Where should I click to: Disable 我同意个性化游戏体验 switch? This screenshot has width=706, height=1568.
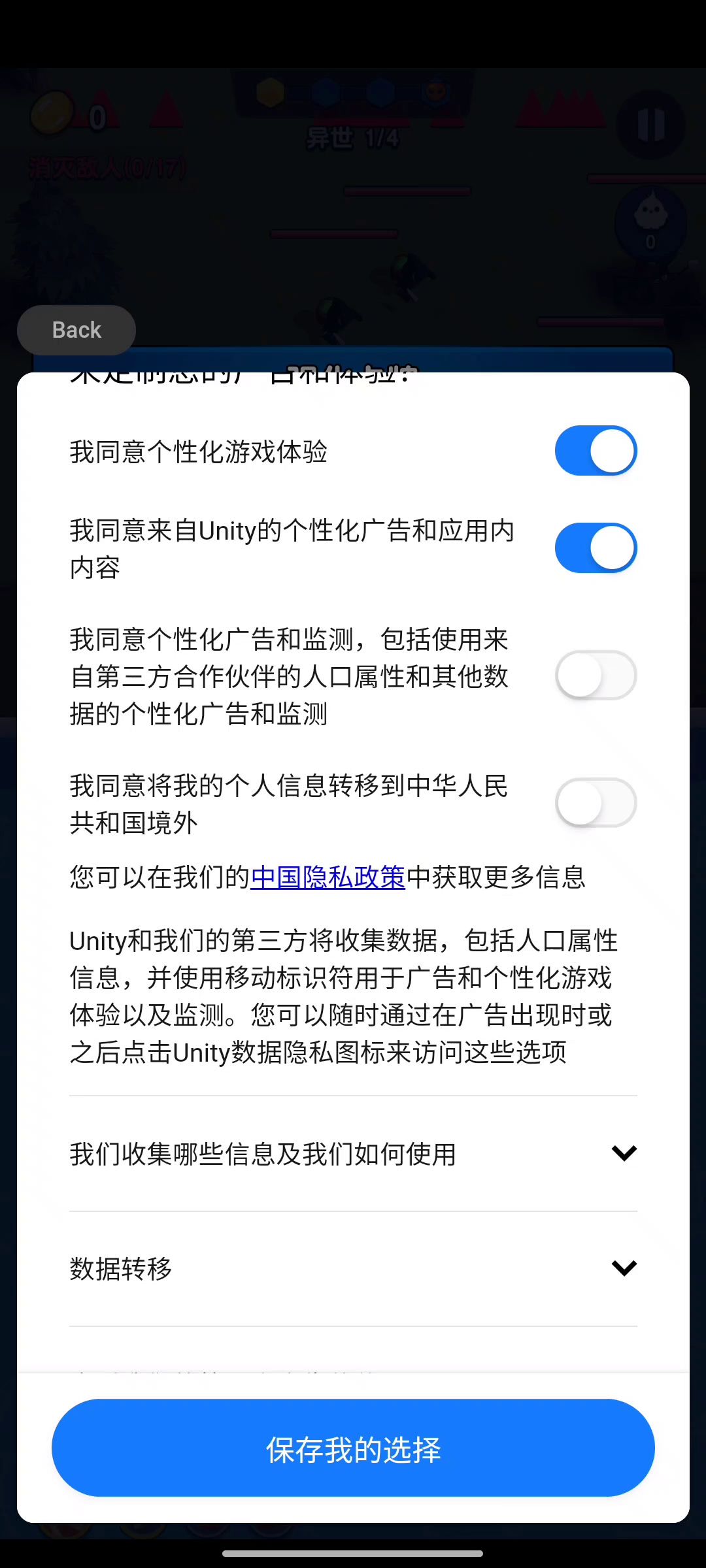(596, 451)
